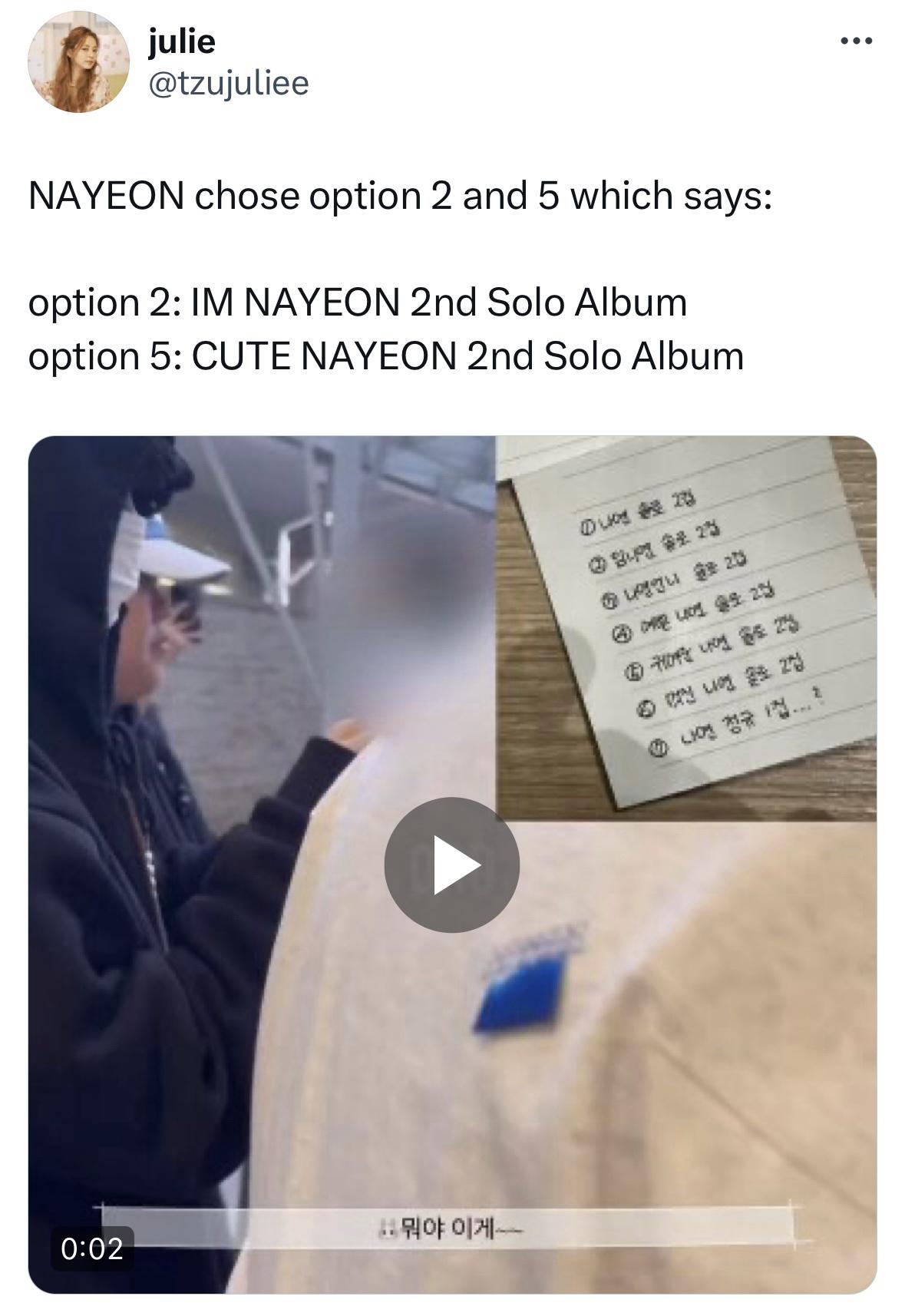Play the video in julie's tweet
Viewport: 905px width, 1316px height.
point(451,865)
